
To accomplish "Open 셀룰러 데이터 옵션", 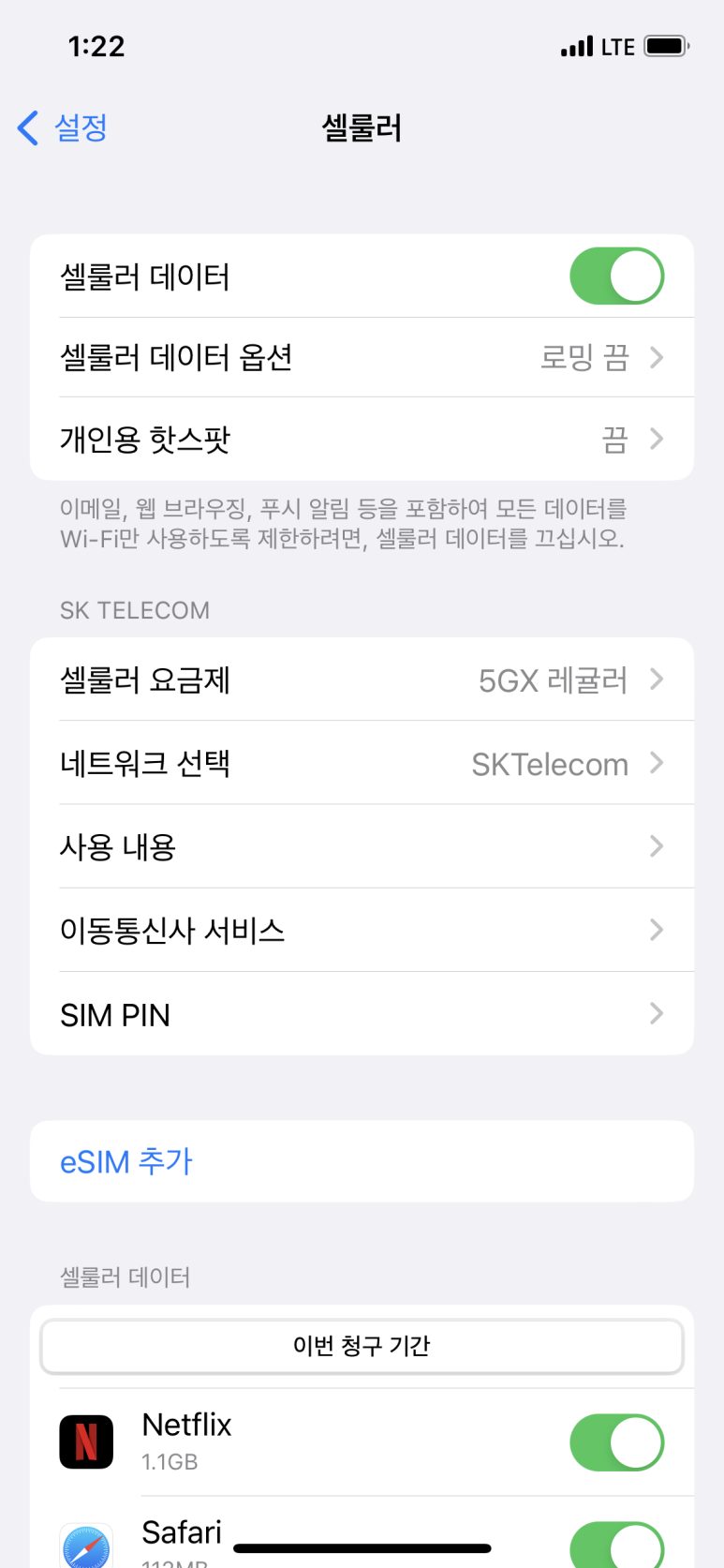I will click(x=362, y=357).
